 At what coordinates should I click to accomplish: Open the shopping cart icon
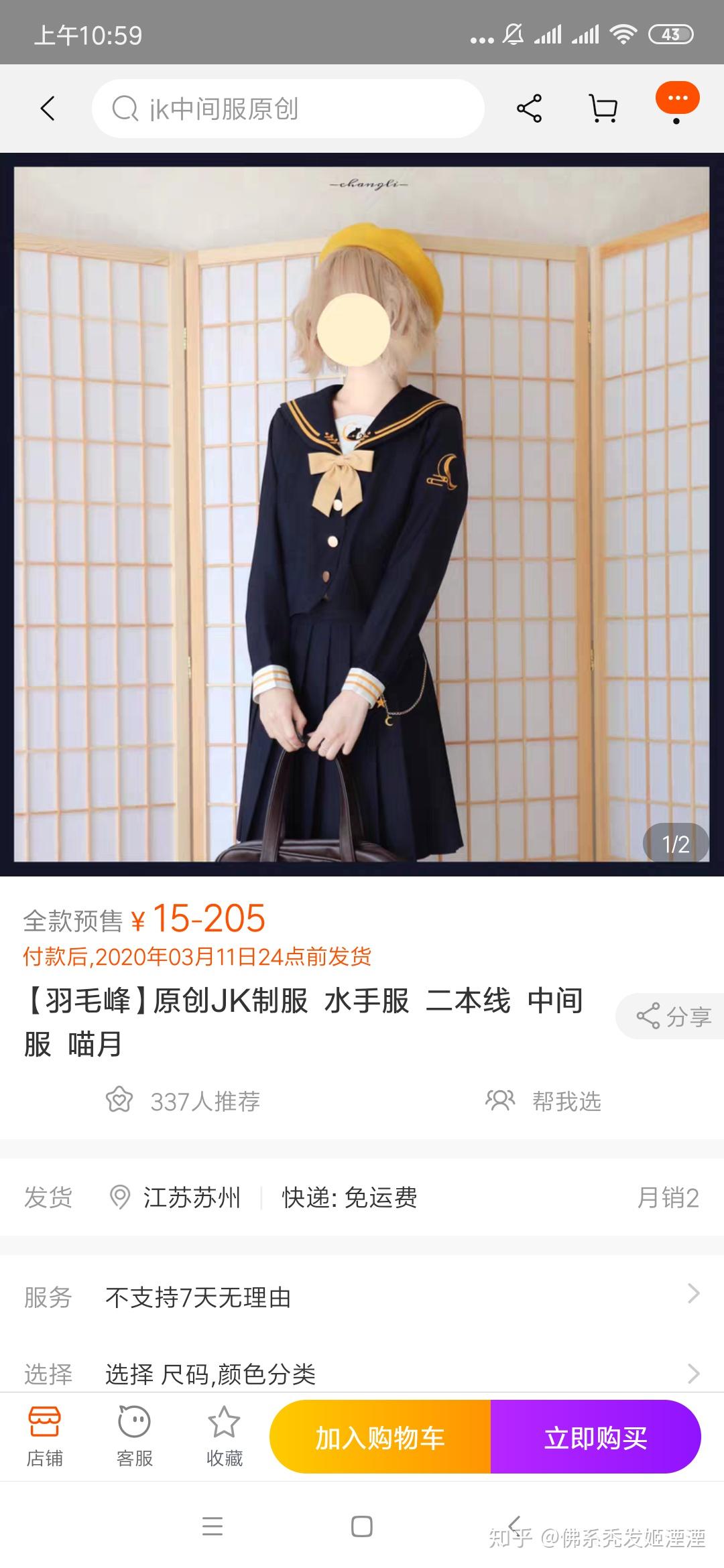tap(602, 107)
